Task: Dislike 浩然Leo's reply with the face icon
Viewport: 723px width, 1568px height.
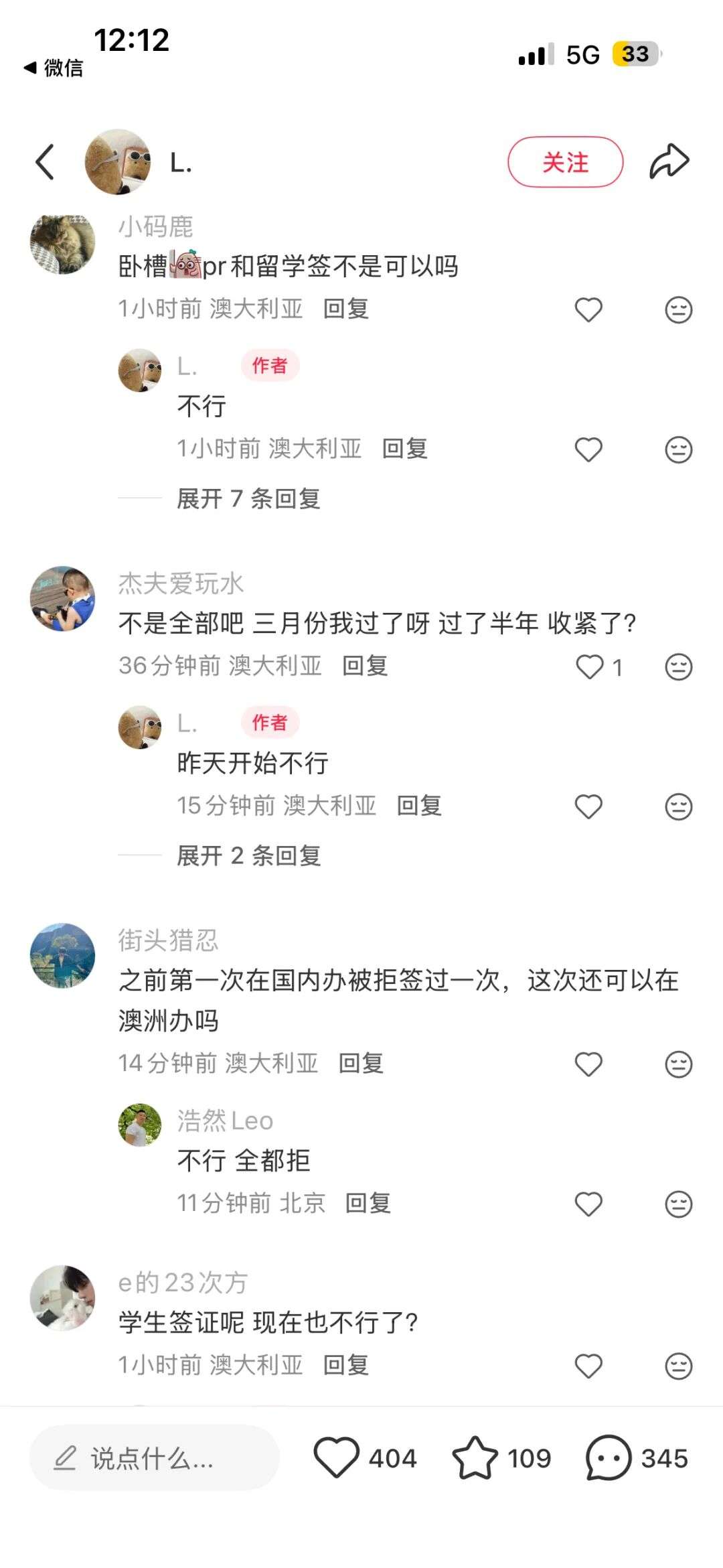Action: click(x=678, y=1204)
